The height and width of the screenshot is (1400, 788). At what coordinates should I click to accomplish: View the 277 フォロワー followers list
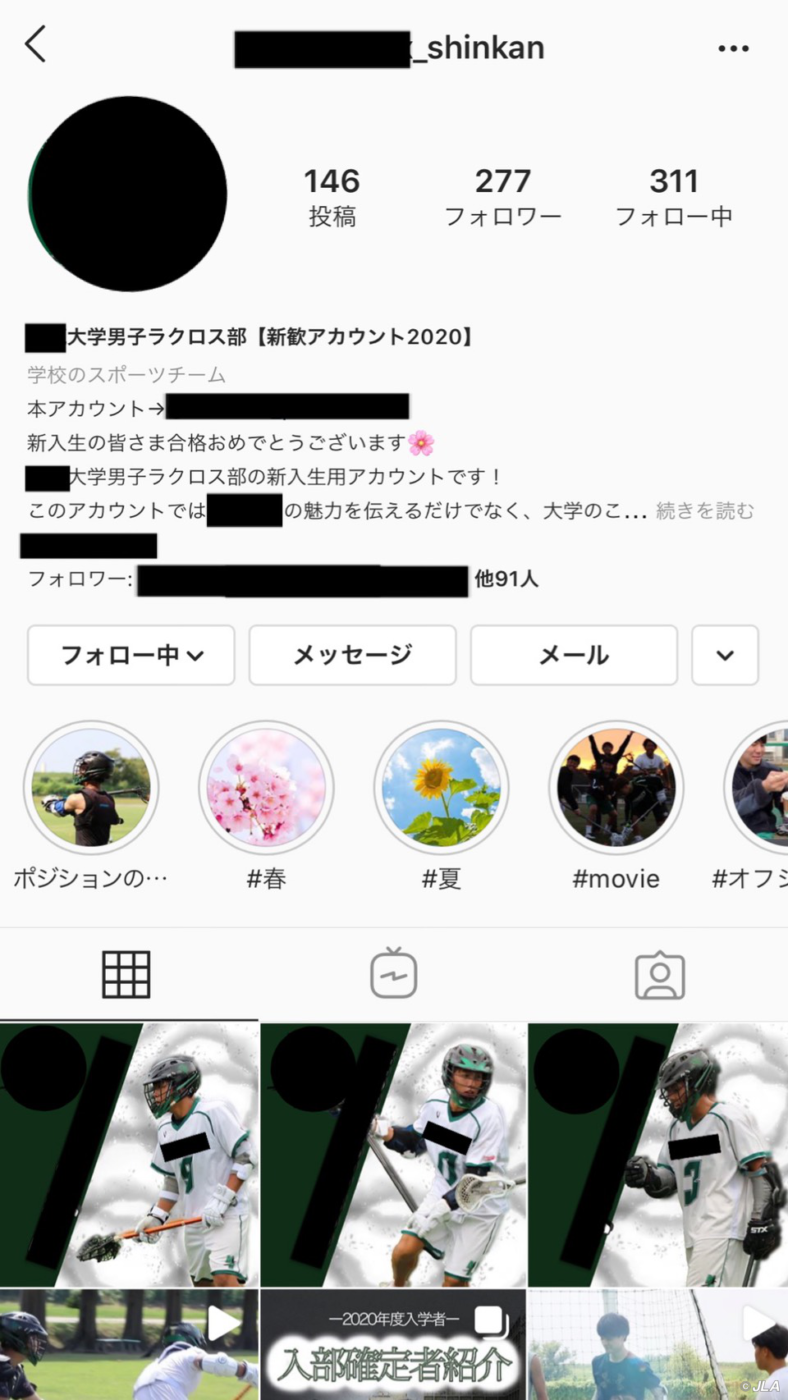[x=503, y=197]
